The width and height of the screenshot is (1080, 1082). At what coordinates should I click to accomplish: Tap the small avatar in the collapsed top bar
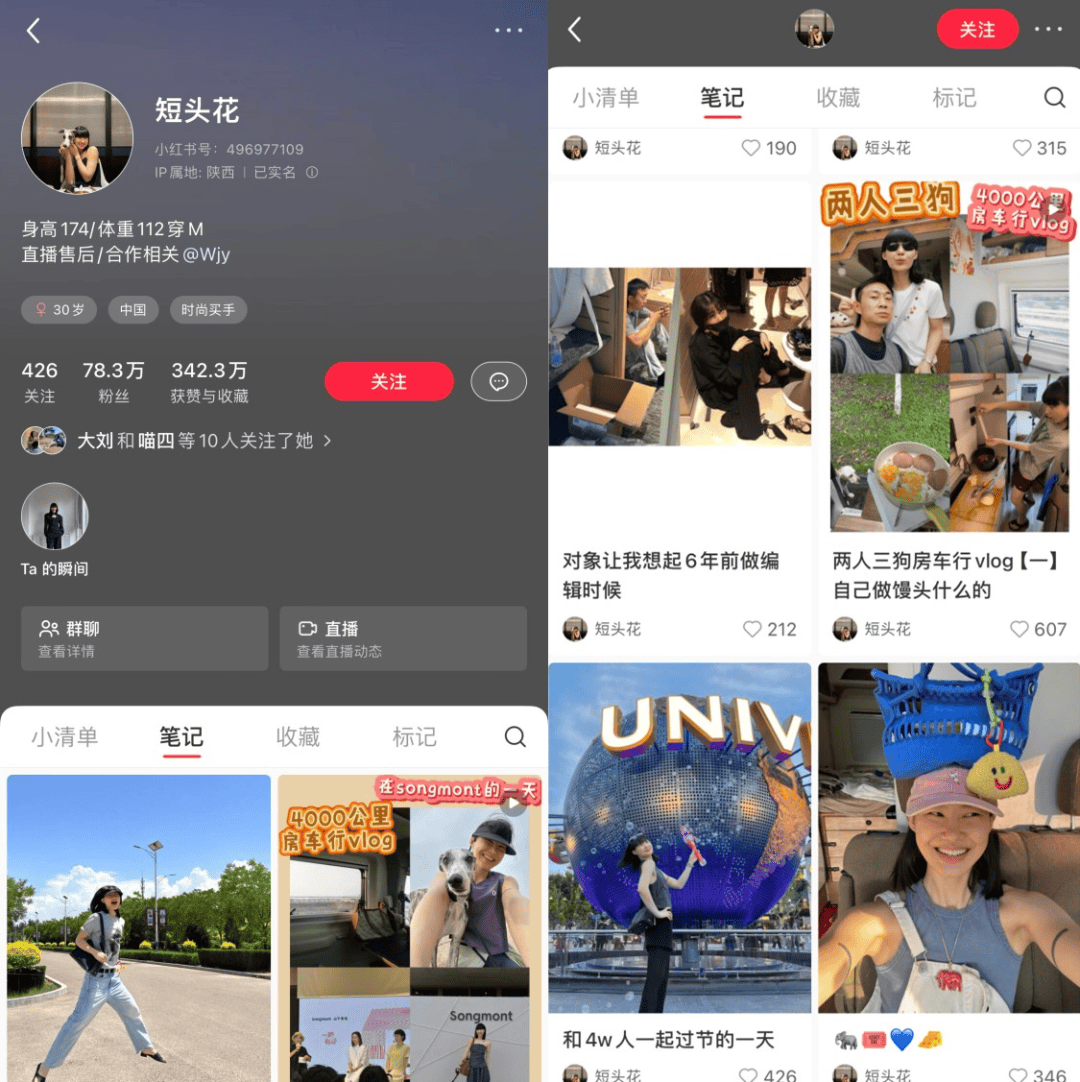pos(814,29)
